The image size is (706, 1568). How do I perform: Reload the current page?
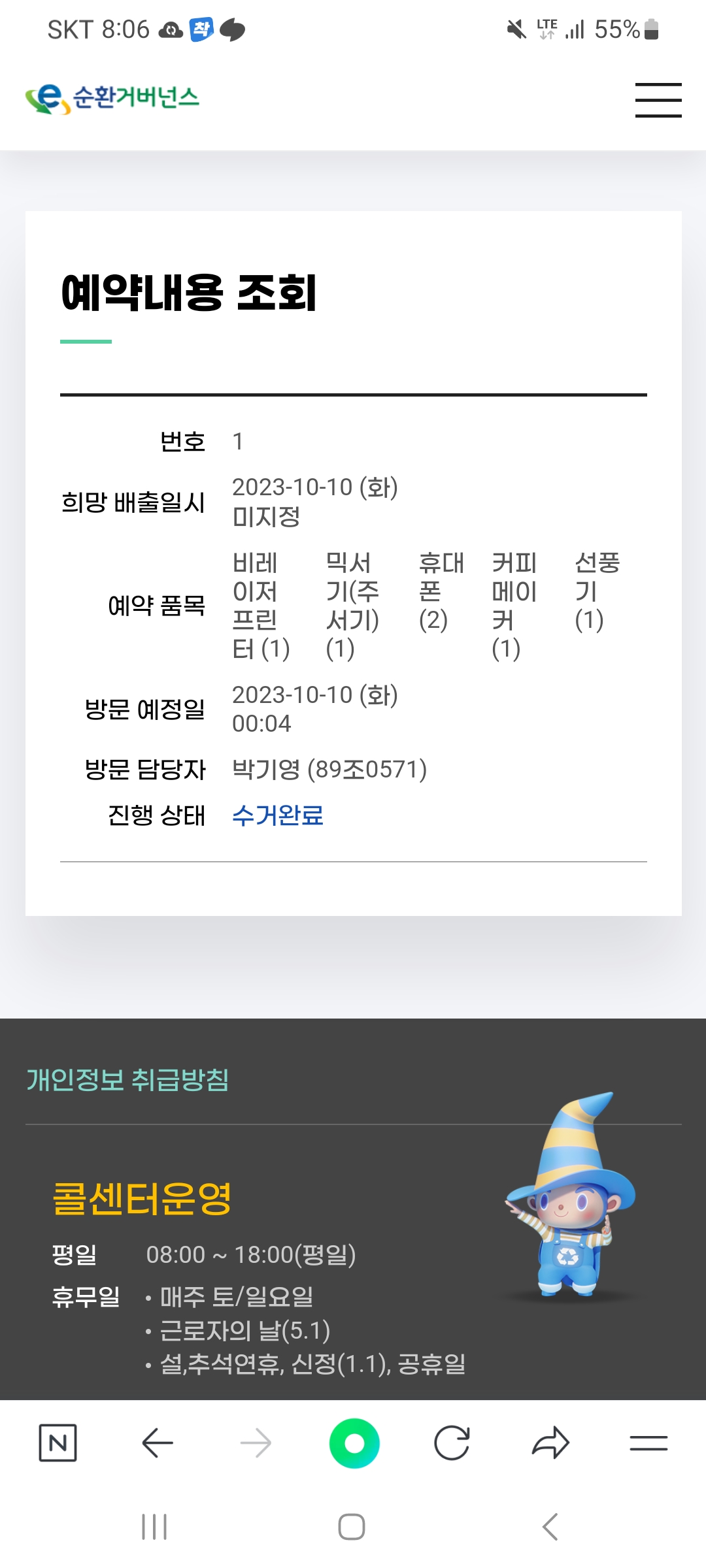tap(452, 1443)
